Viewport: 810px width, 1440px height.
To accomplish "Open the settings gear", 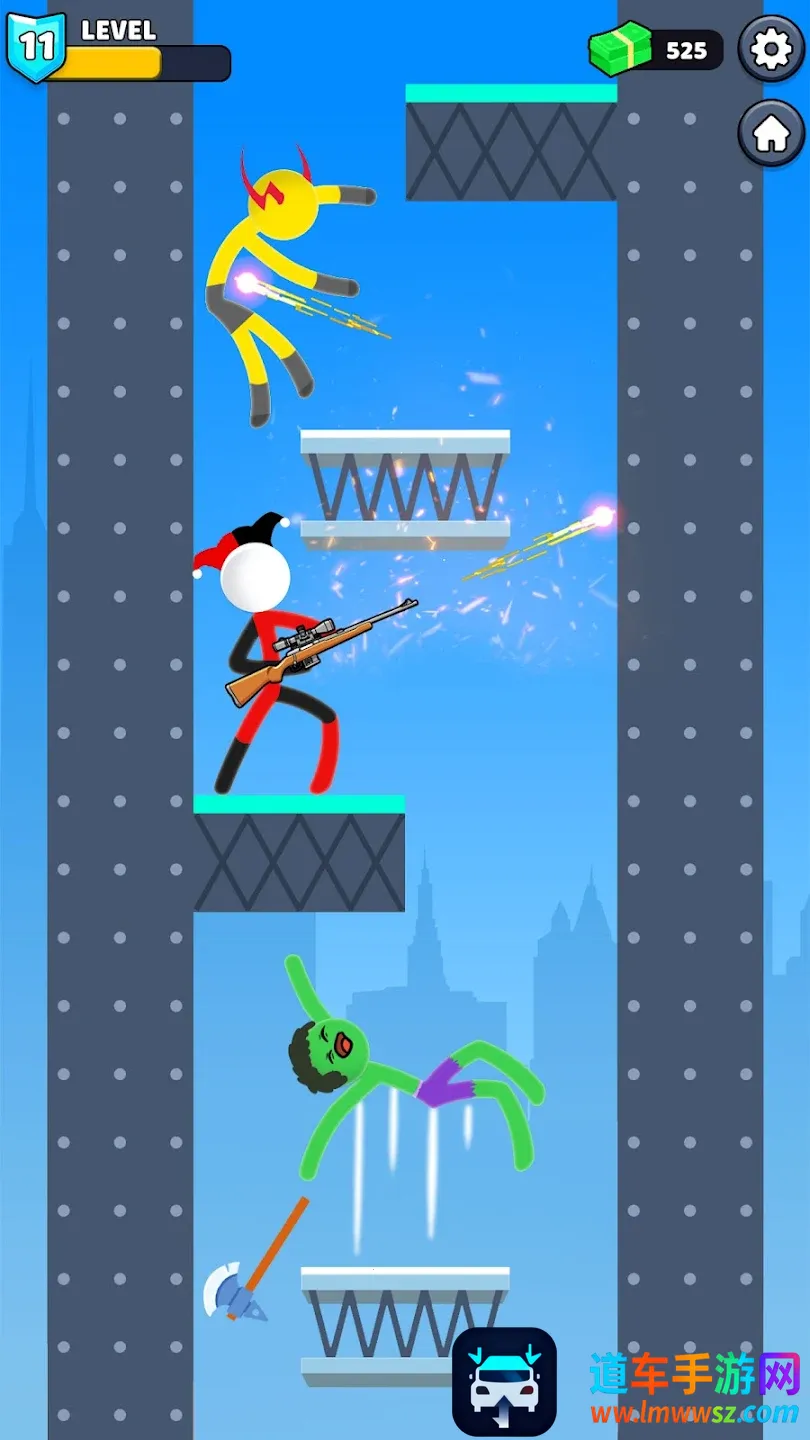I will click(x=771, y=49).
